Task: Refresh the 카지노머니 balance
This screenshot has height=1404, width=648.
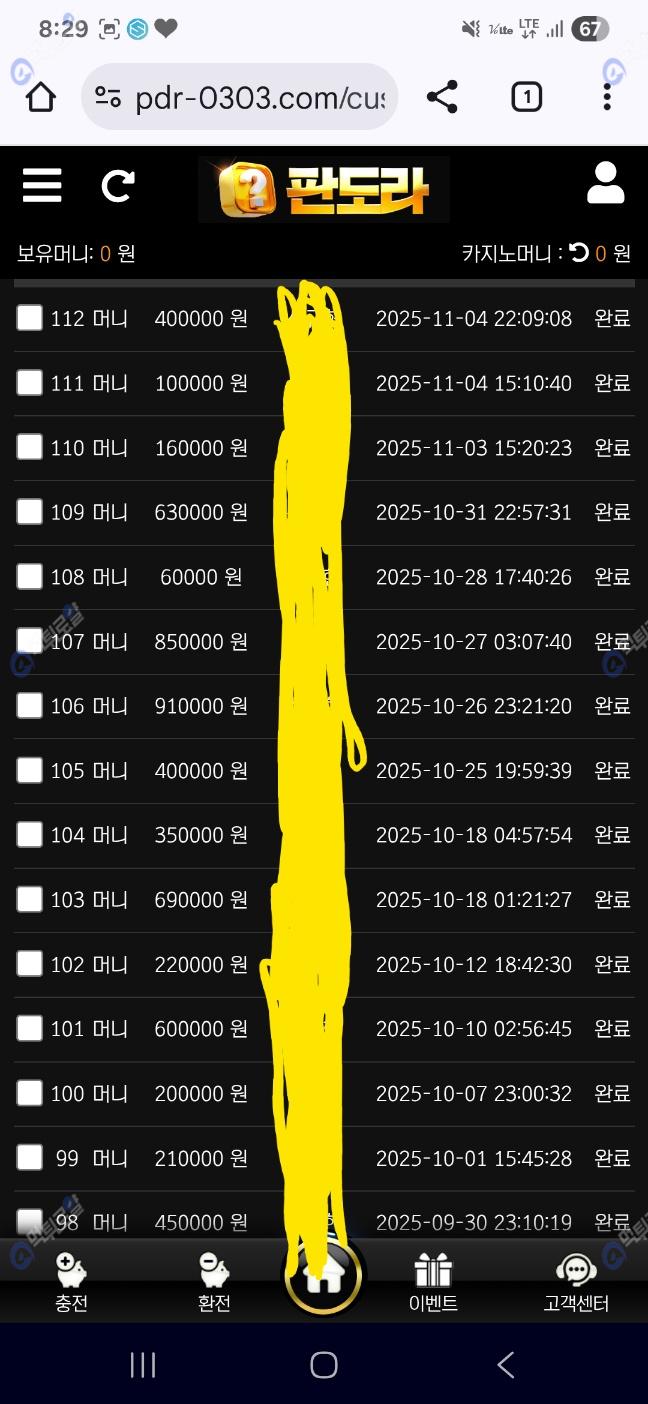Action: click(x=579, y=253)
